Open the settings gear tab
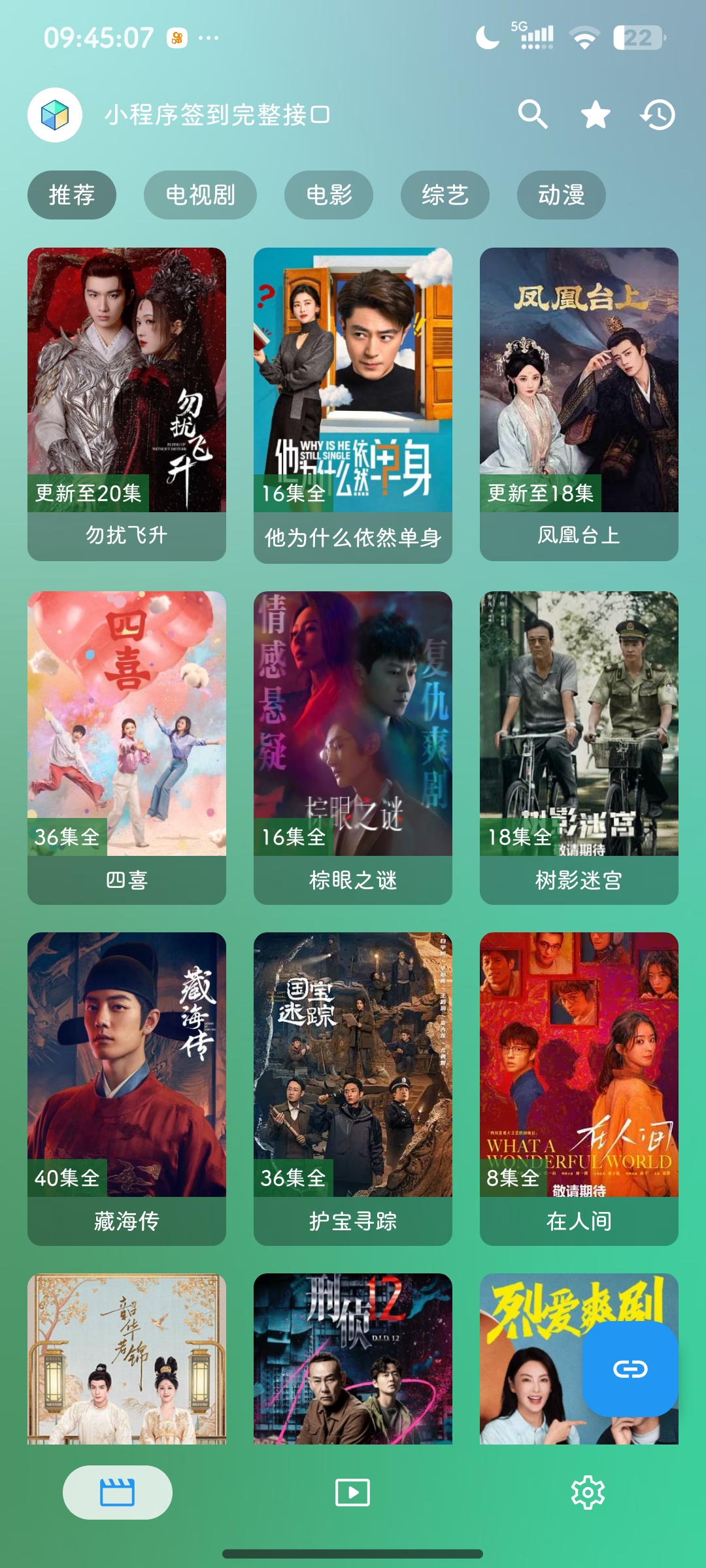This screenshot has width=706, height=1568. pos(588,1492)
